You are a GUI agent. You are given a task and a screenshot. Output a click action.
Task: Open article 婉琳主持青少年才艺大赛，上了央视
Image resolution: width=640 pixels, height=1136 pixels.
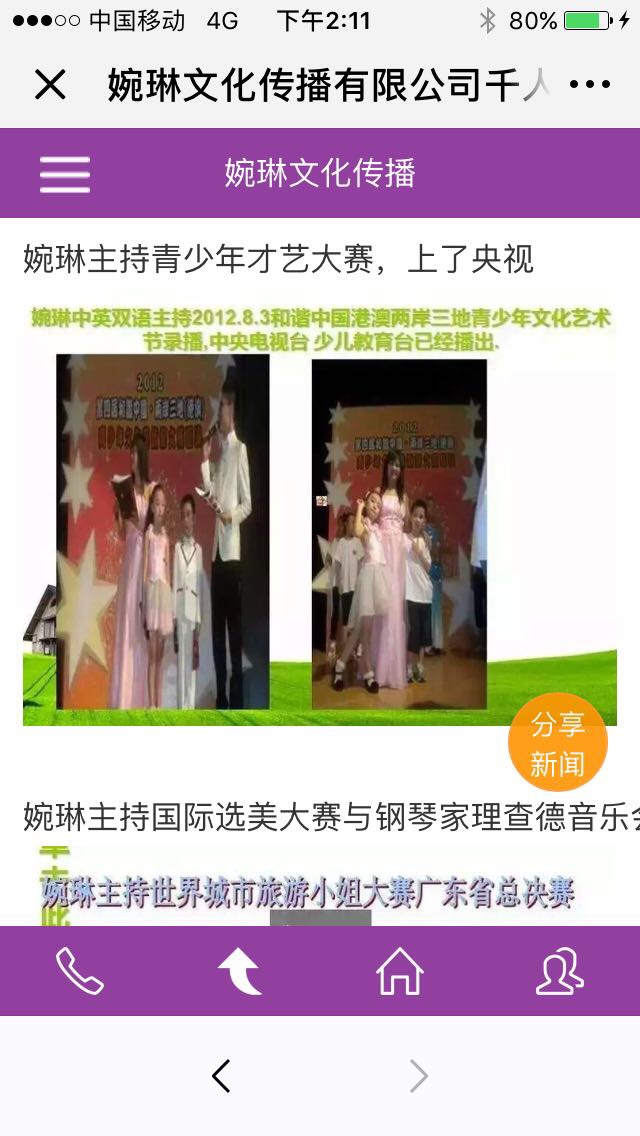point(278,259)
